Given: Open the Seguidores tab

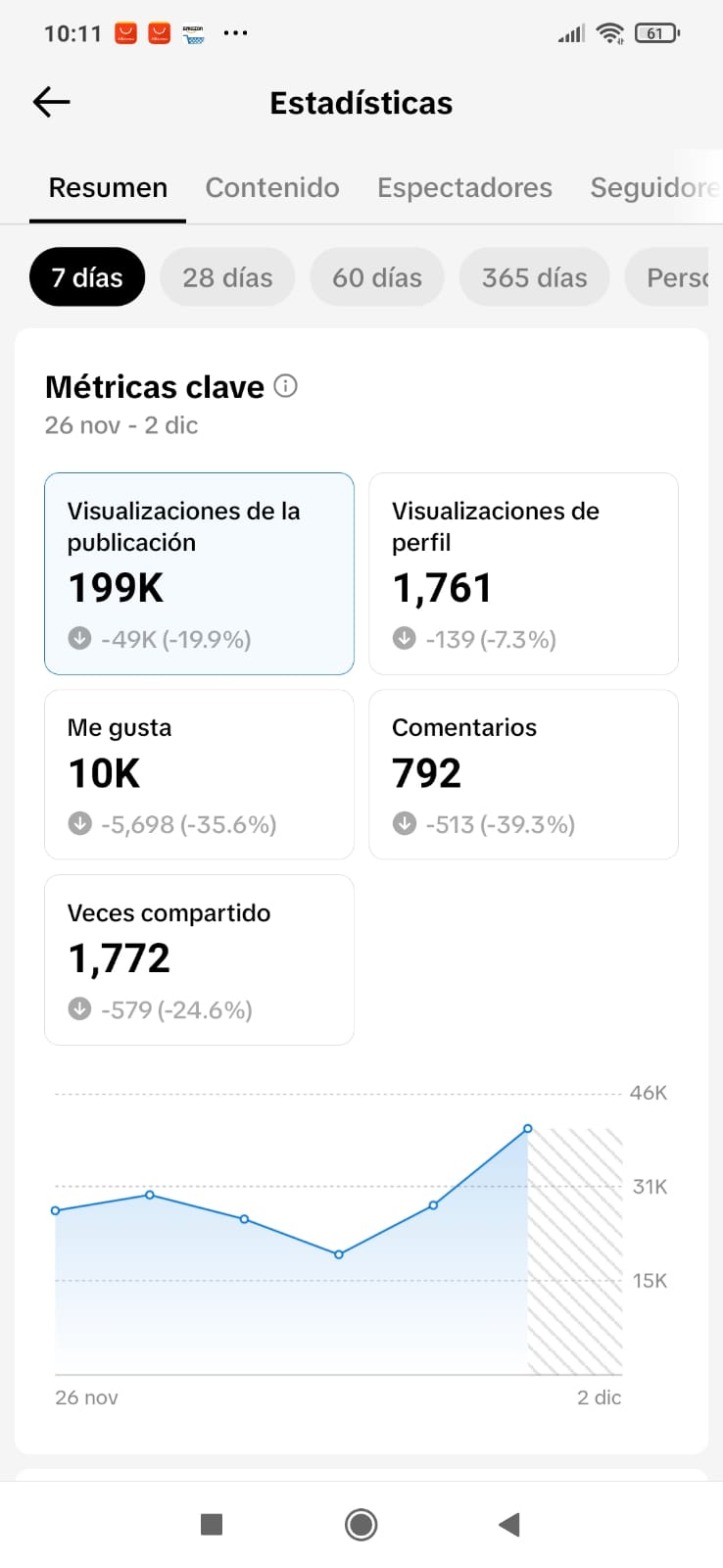Looking at the screenshot, I should click(x=652, y=187).
